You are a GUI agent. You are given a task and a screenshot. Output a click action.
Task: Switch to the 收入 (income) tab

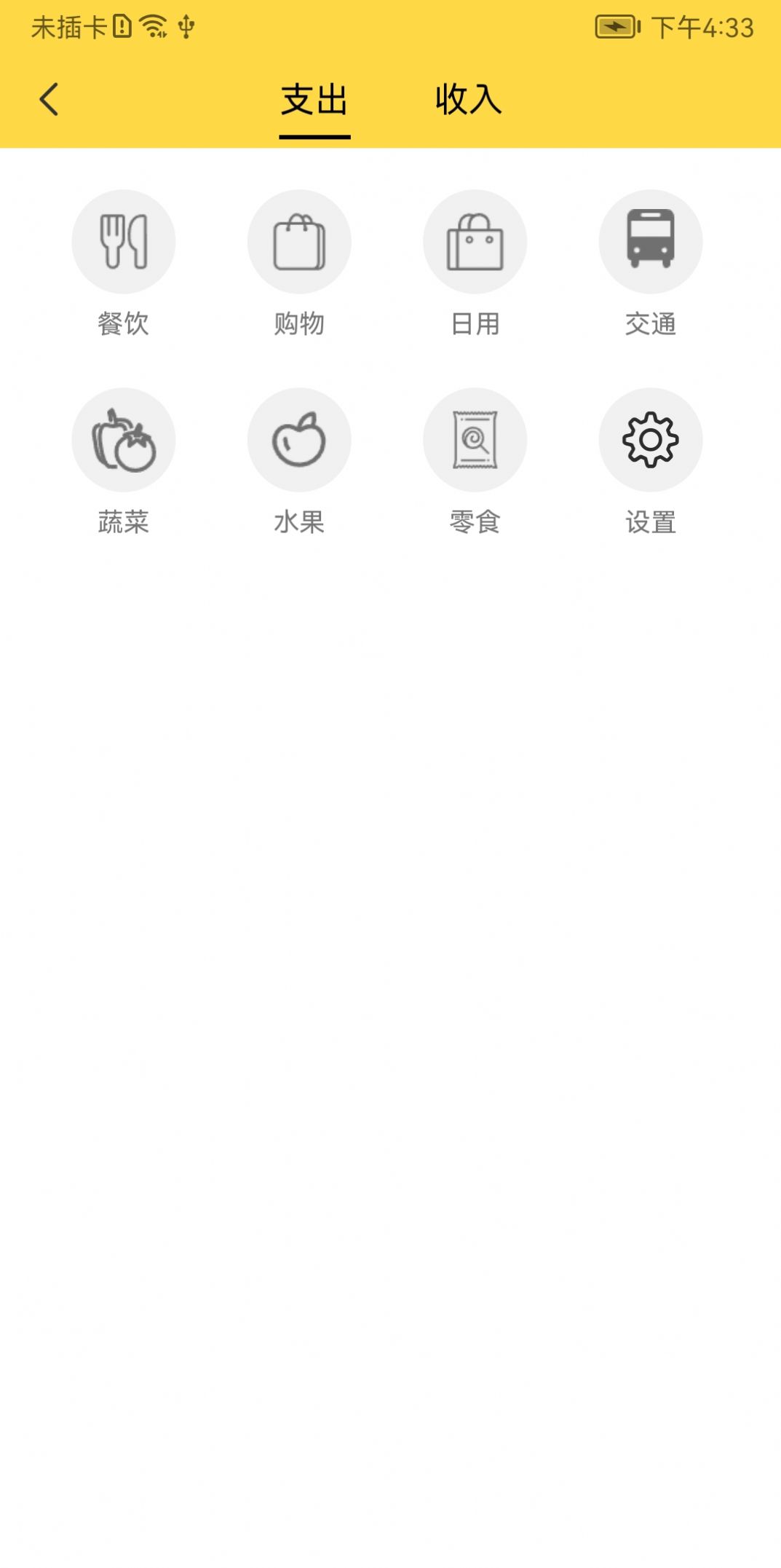[x=469, y=102]
